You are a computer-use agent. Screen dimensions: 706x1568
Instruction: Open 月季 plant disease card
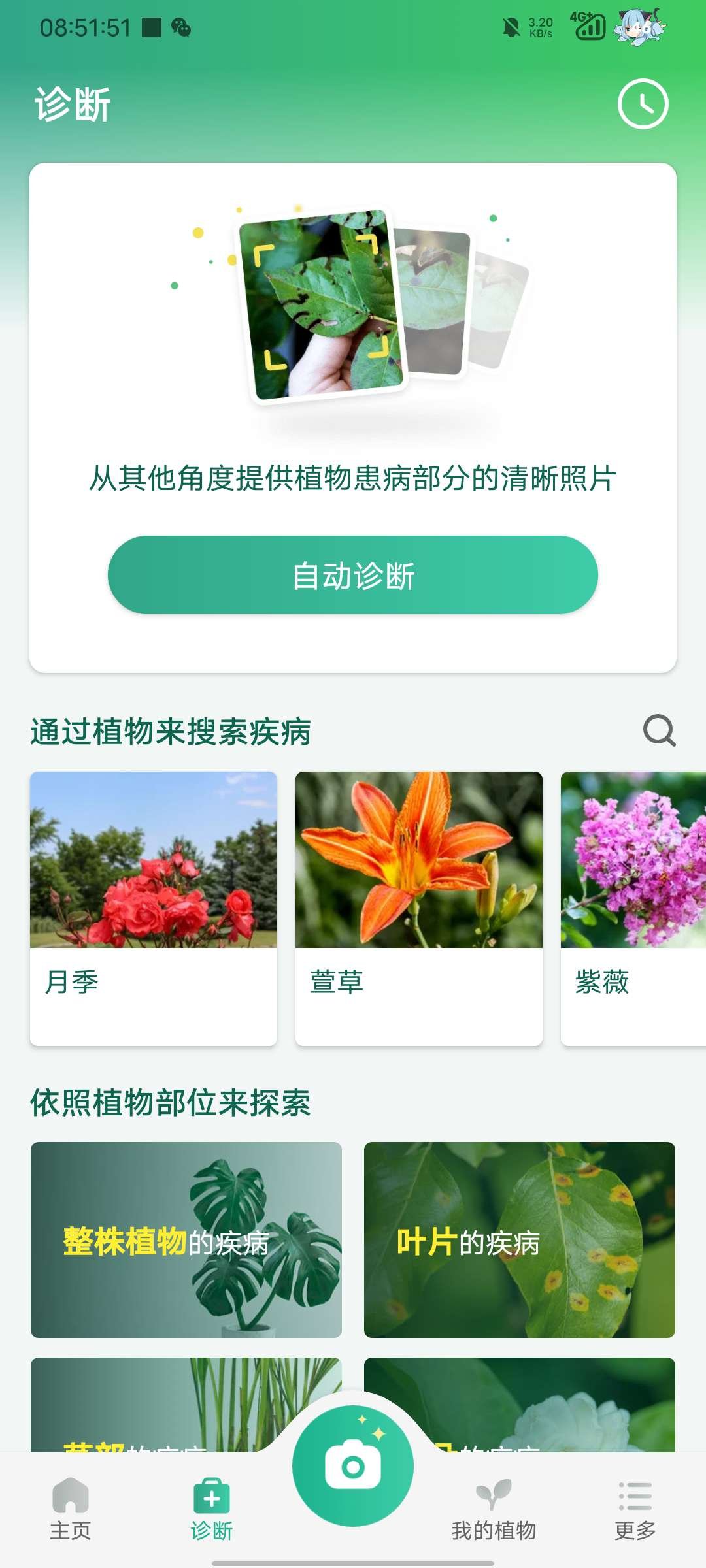(x=154, y=908)
